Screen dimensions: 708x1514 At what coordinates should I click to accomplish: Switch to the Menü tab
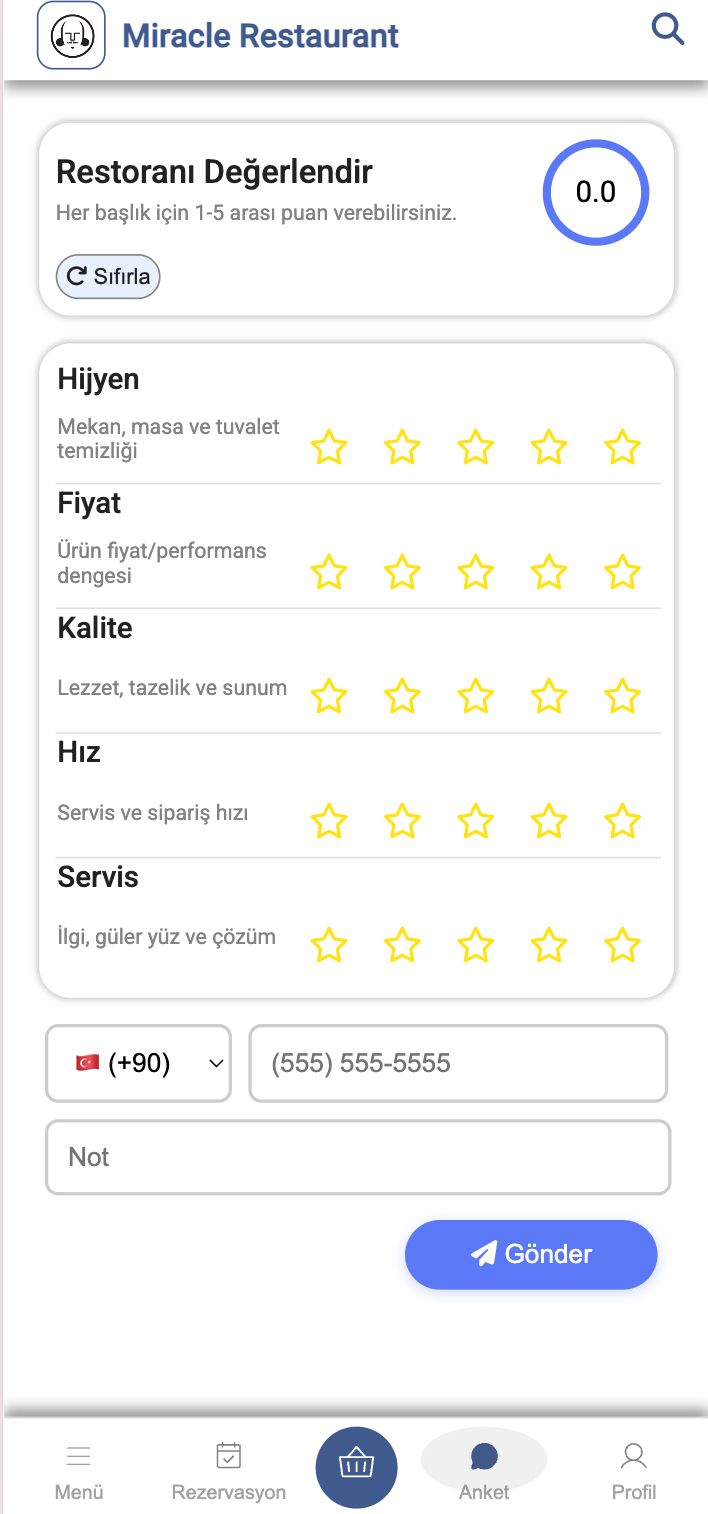click(x=79, y=1471)
